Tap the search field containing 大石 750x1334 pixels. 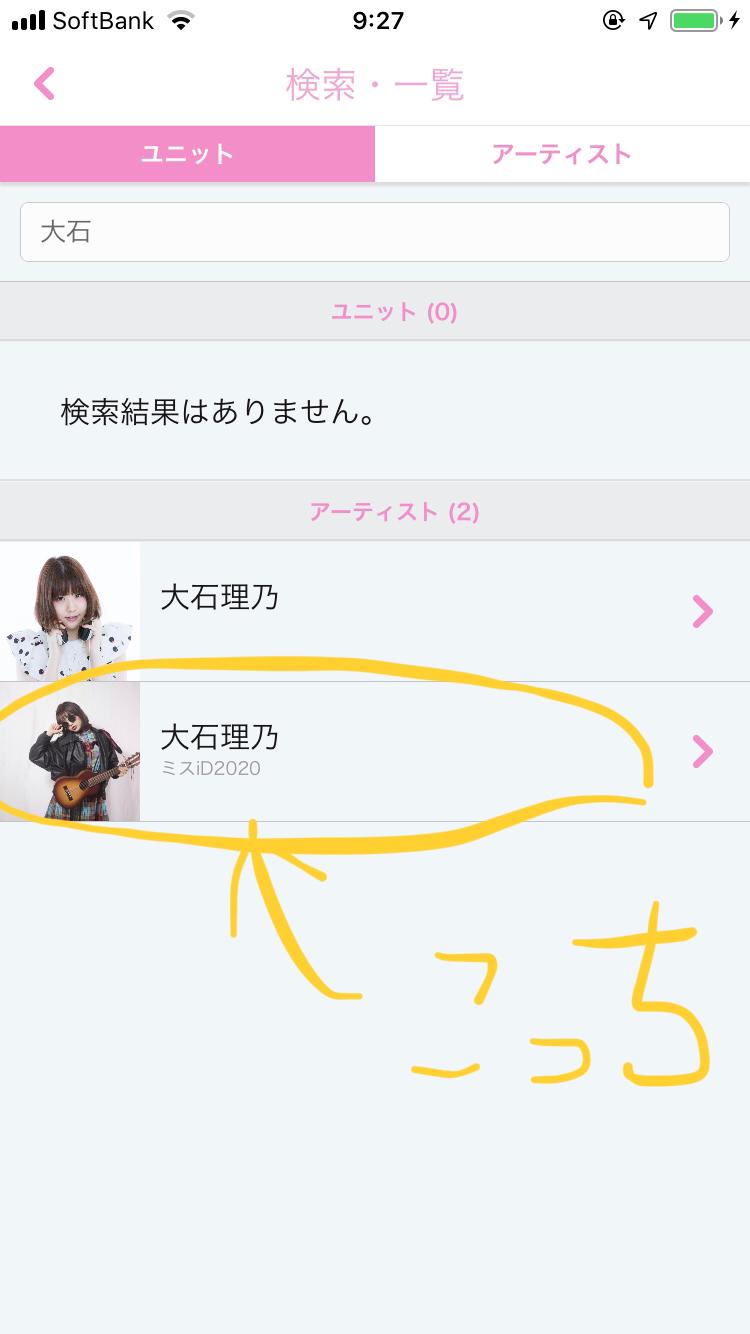375,232
